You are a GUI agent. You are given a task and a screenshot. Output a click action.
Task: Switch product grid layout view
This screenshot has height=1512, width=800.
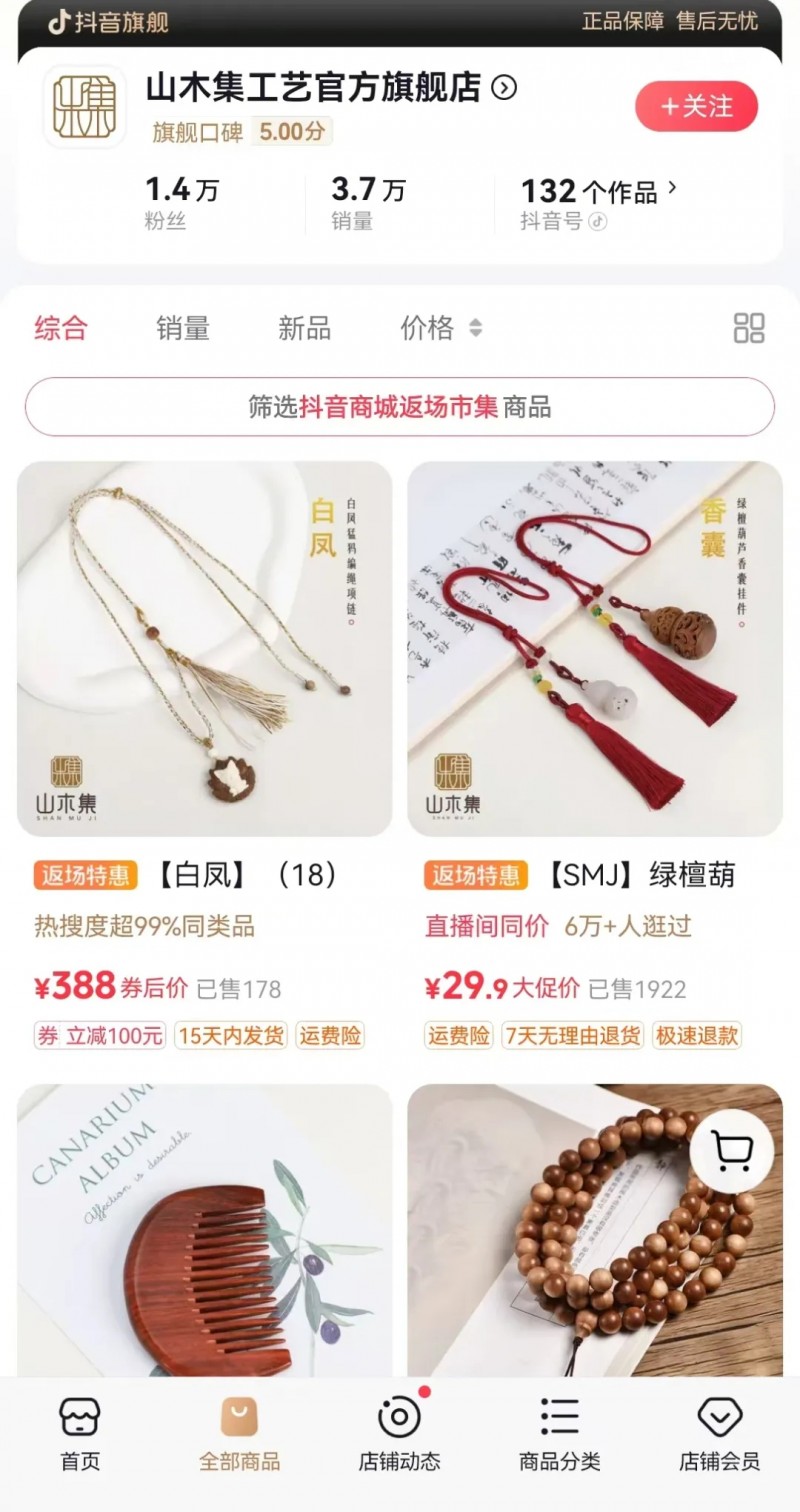(749, 328)
